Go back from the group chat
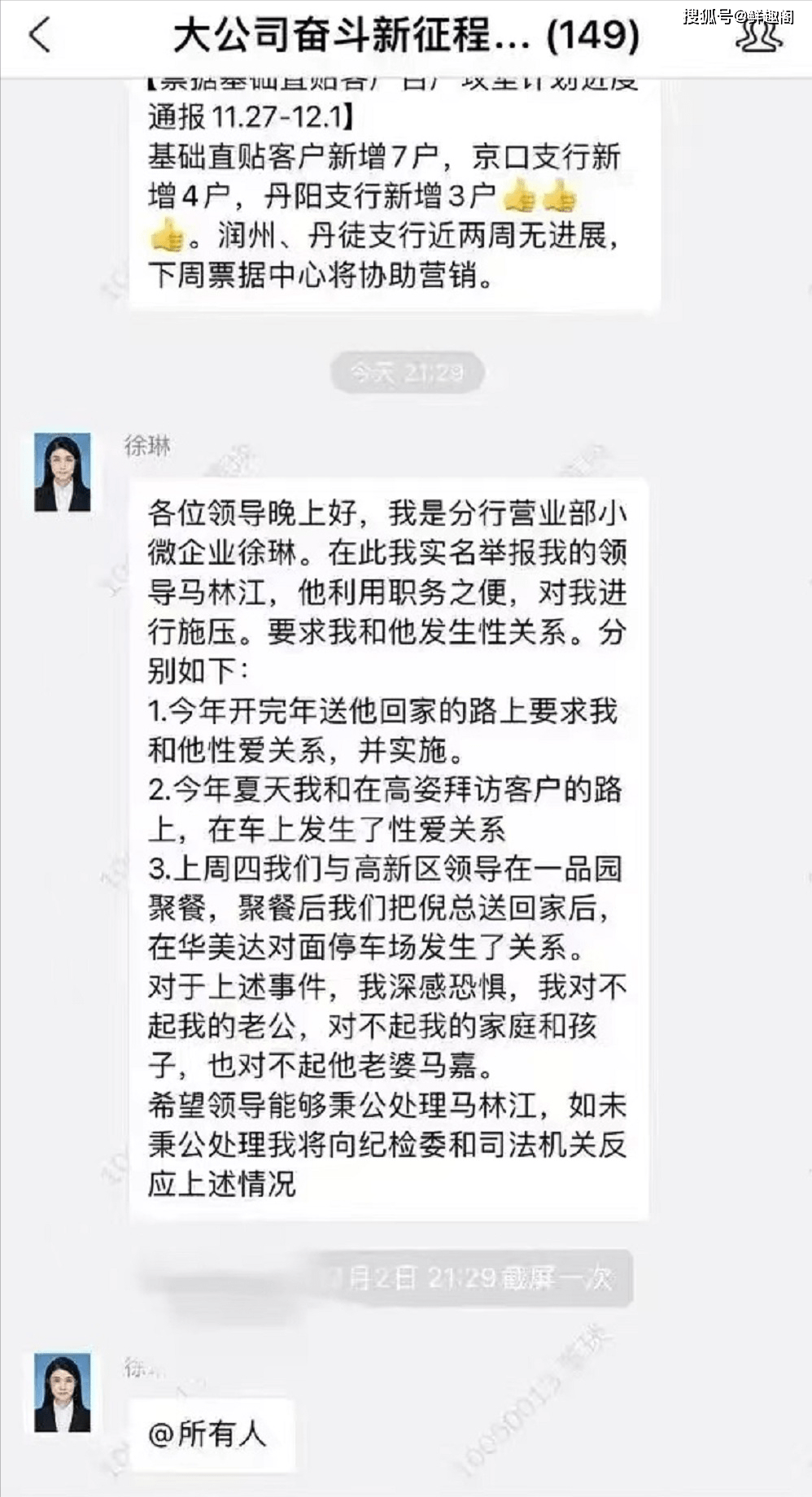The width and height of the screenshot is (812, 1497). tap(39, 37)
